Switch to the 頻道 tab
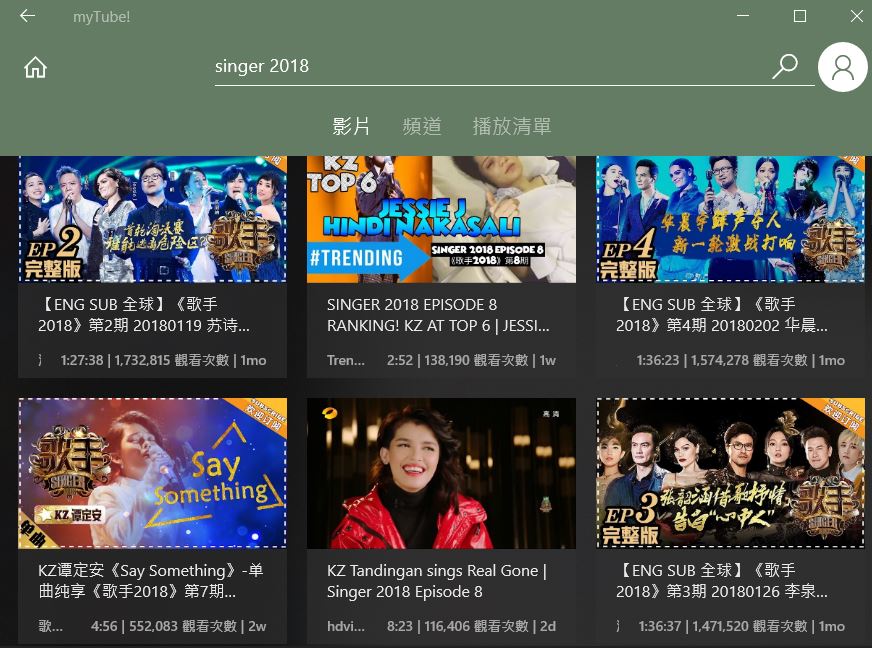872x648 pixels. [x=421, y=126]
